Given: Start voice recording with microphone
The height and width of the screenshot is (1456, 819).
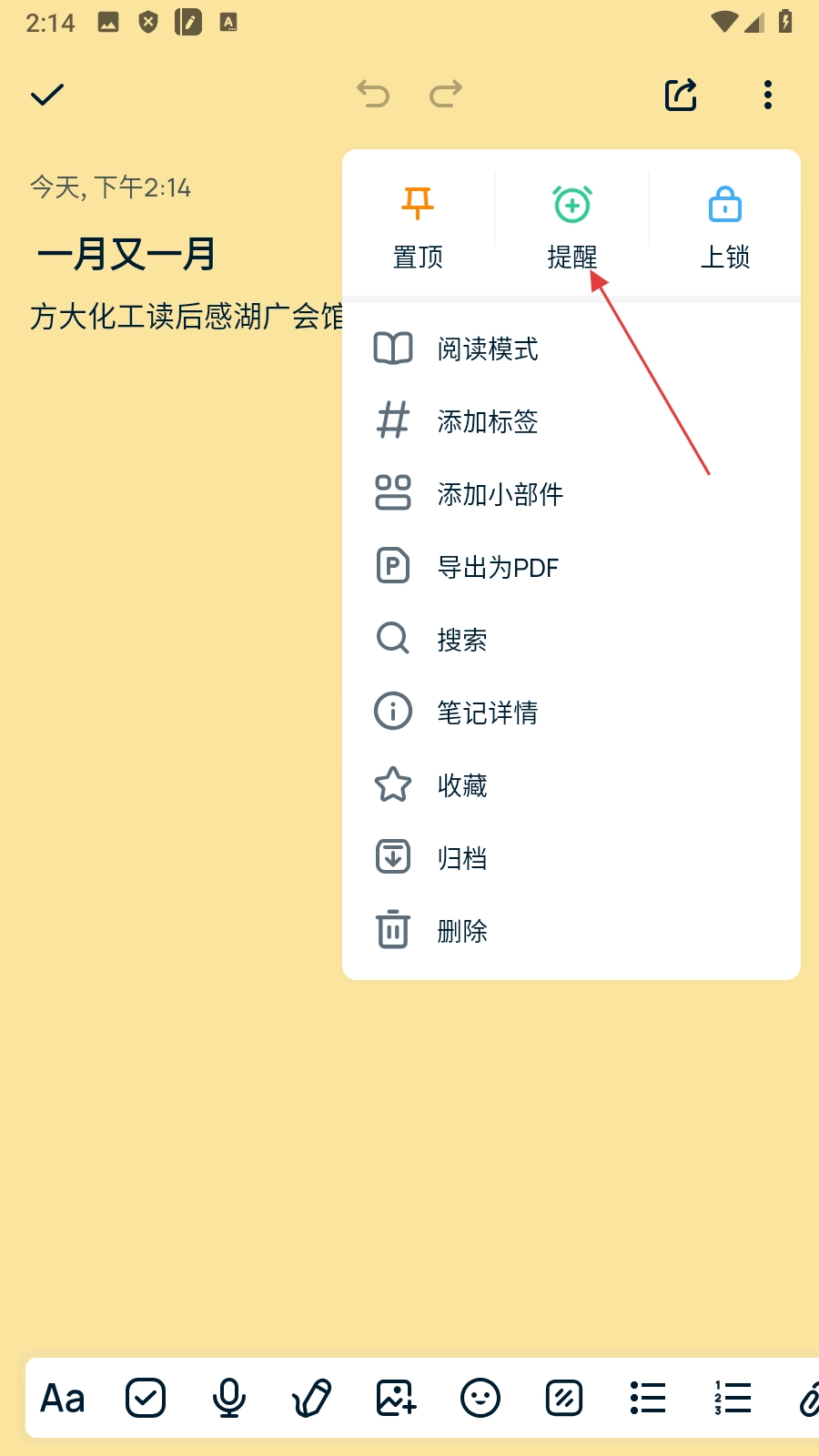Looking at the screenshot, I should [229, 1399].
